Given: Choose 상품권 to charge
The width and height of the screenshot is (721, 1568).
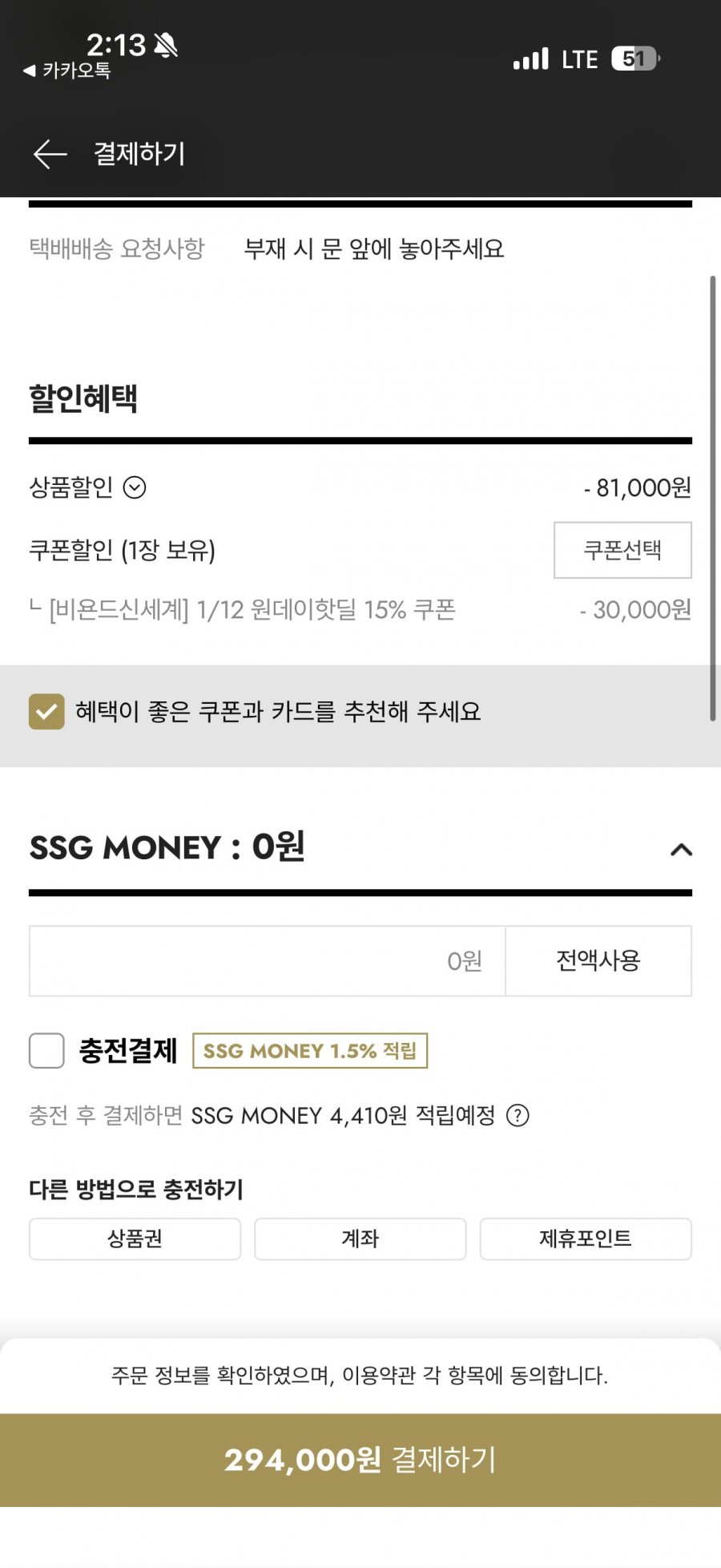Looking at the screenshot, I should (135, 1239).
